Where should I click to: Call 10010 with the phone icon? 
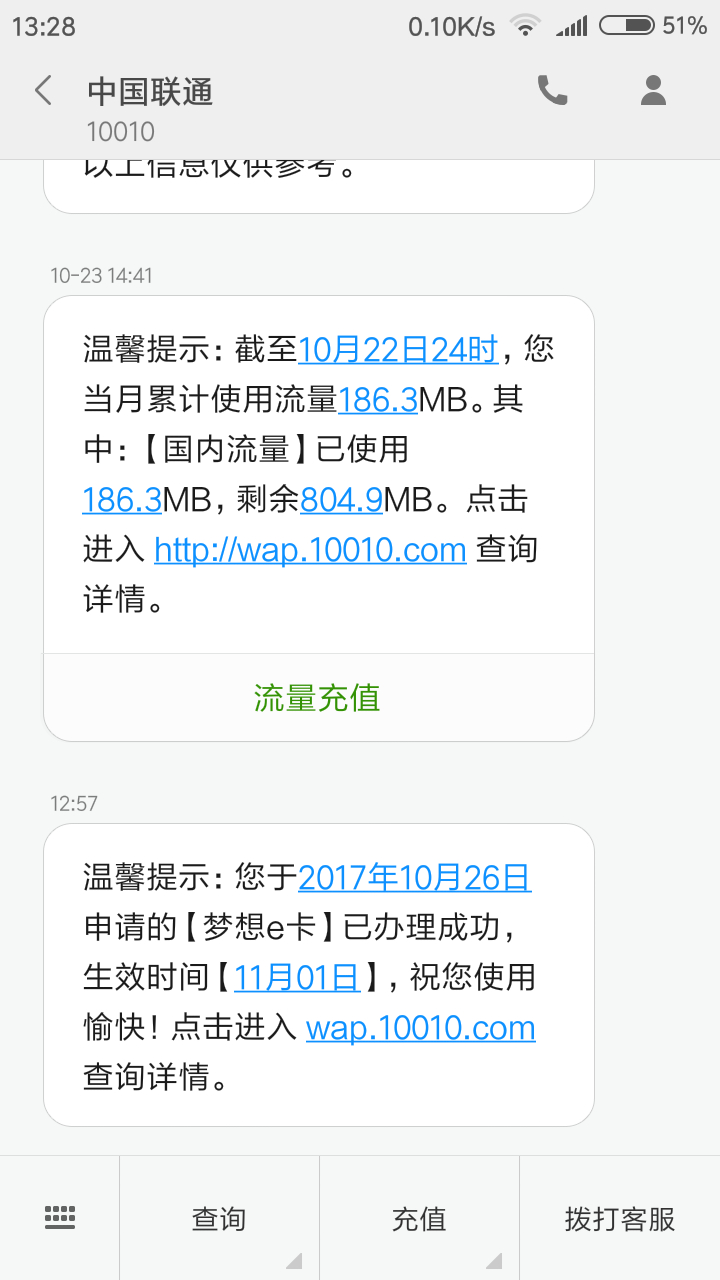point(552,91)
